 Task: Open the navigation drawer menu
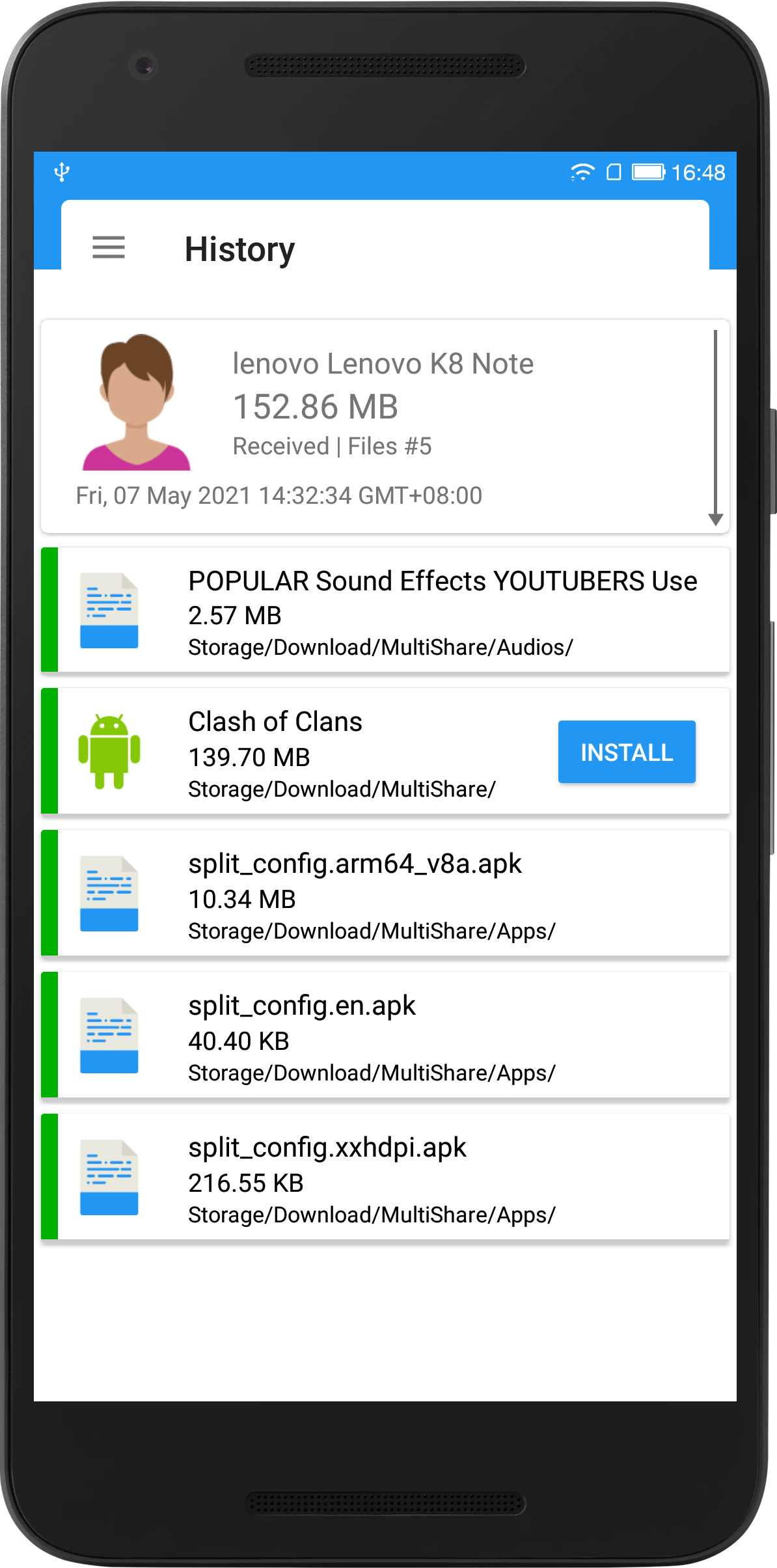(109, 248)
